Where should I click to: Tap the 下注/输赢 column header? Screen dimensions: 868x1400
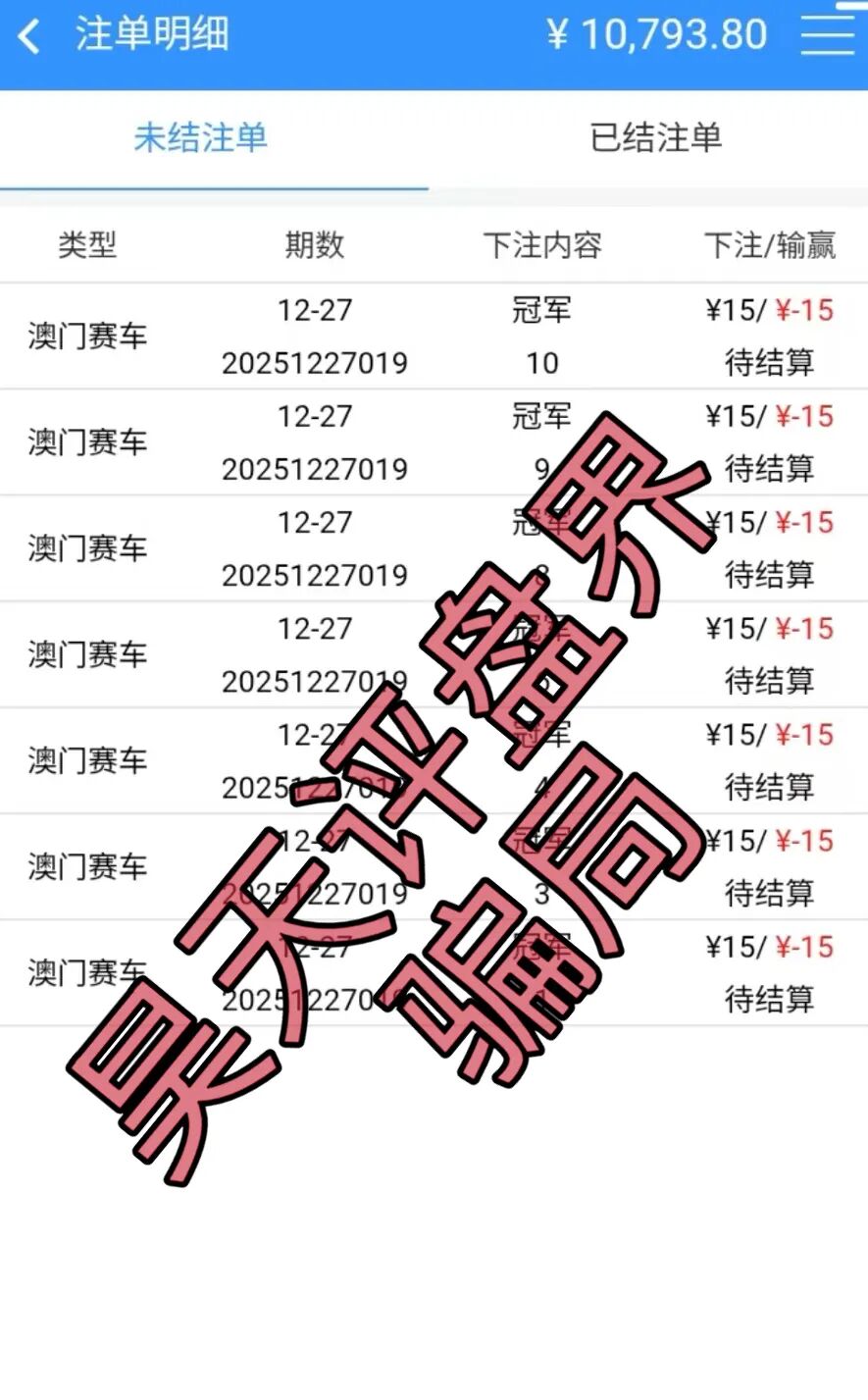click(768, 247)
